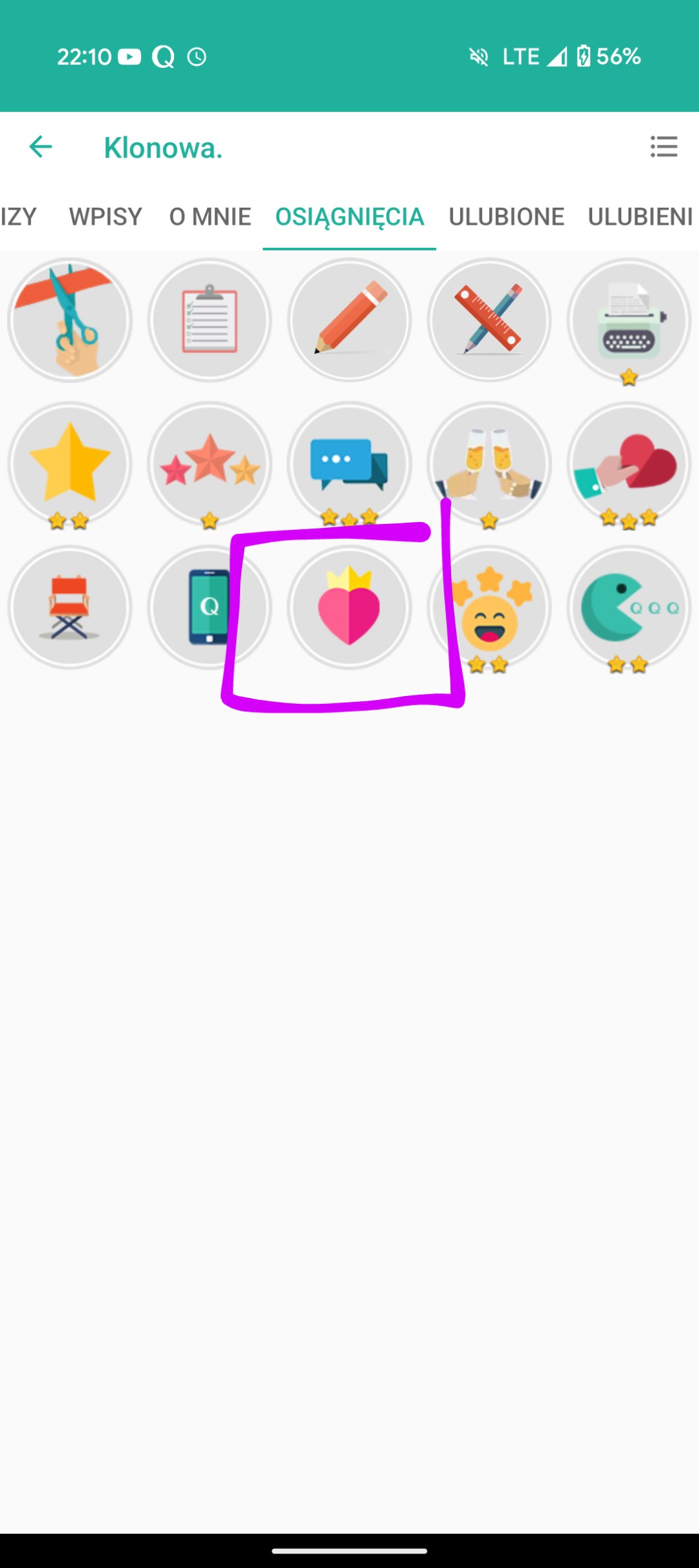Tap the champagne glasses toast achievement
The width and height of the screenshot is (699, 1568).
click(489, 464)
